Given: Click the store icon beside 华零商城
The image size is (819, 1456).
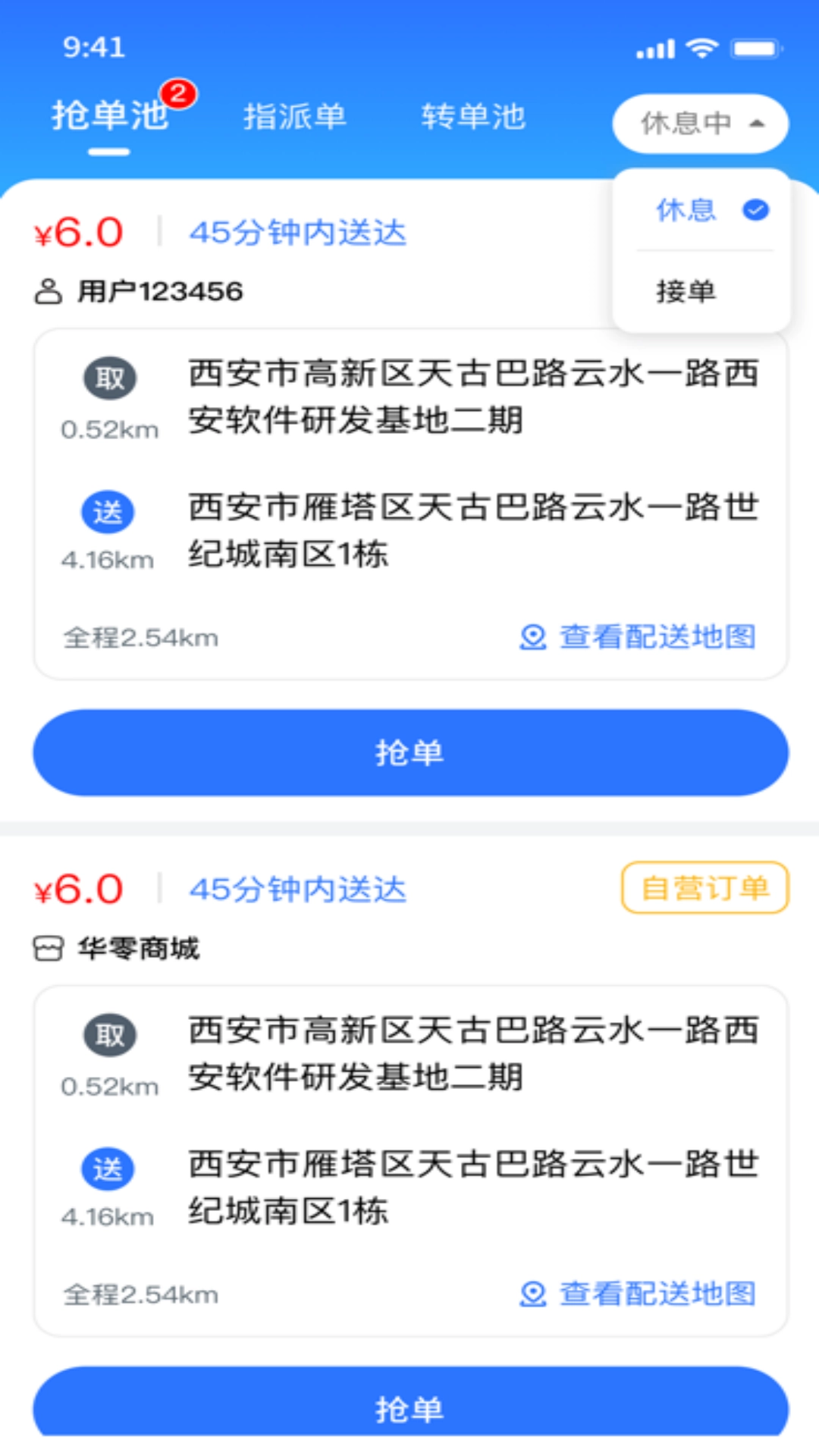Looking at the screenshot, I should click(47, 949).
